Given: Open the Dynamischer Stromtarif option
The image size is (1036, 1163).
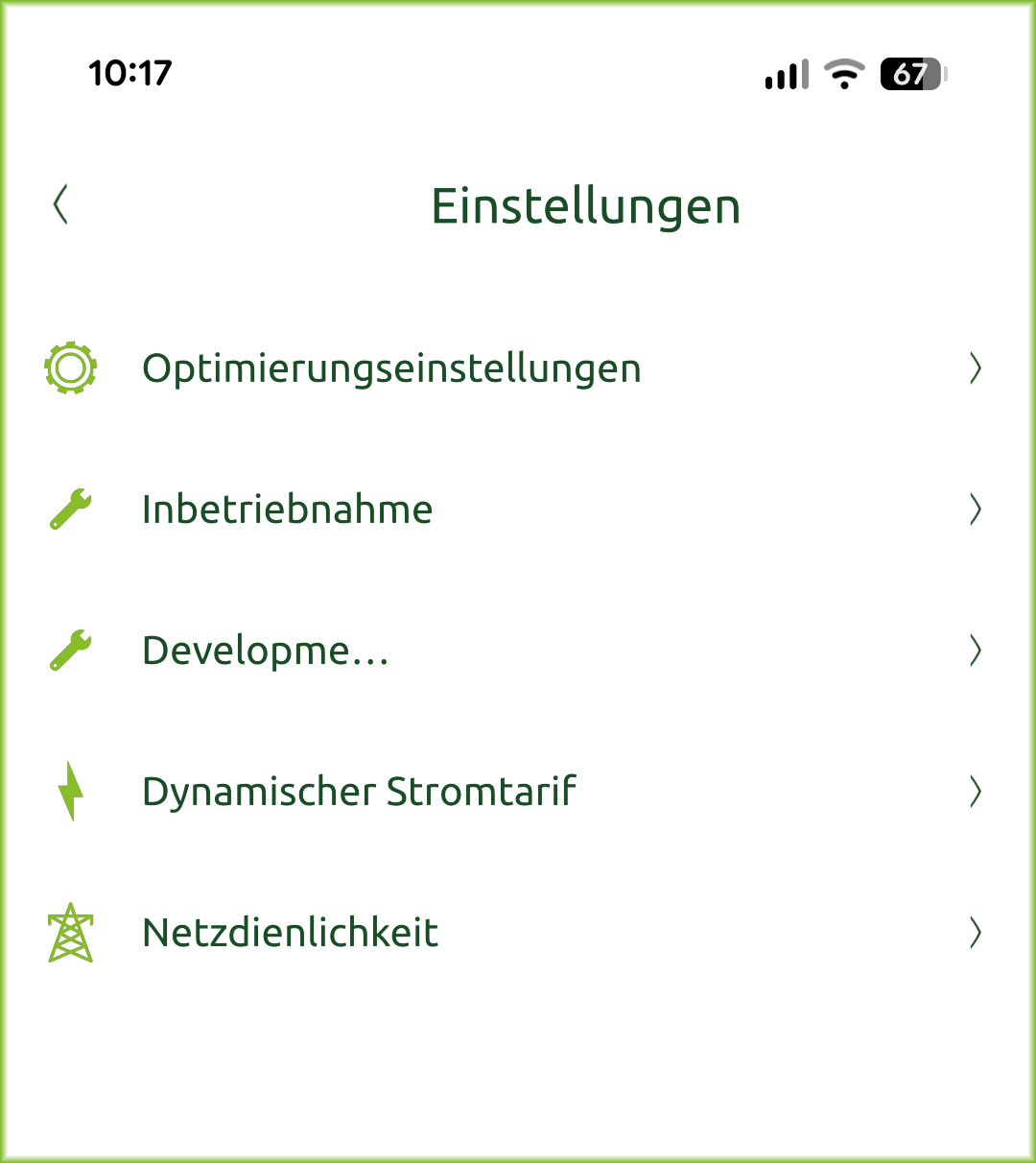Looking at the screenshot, I should click(359, 791).
